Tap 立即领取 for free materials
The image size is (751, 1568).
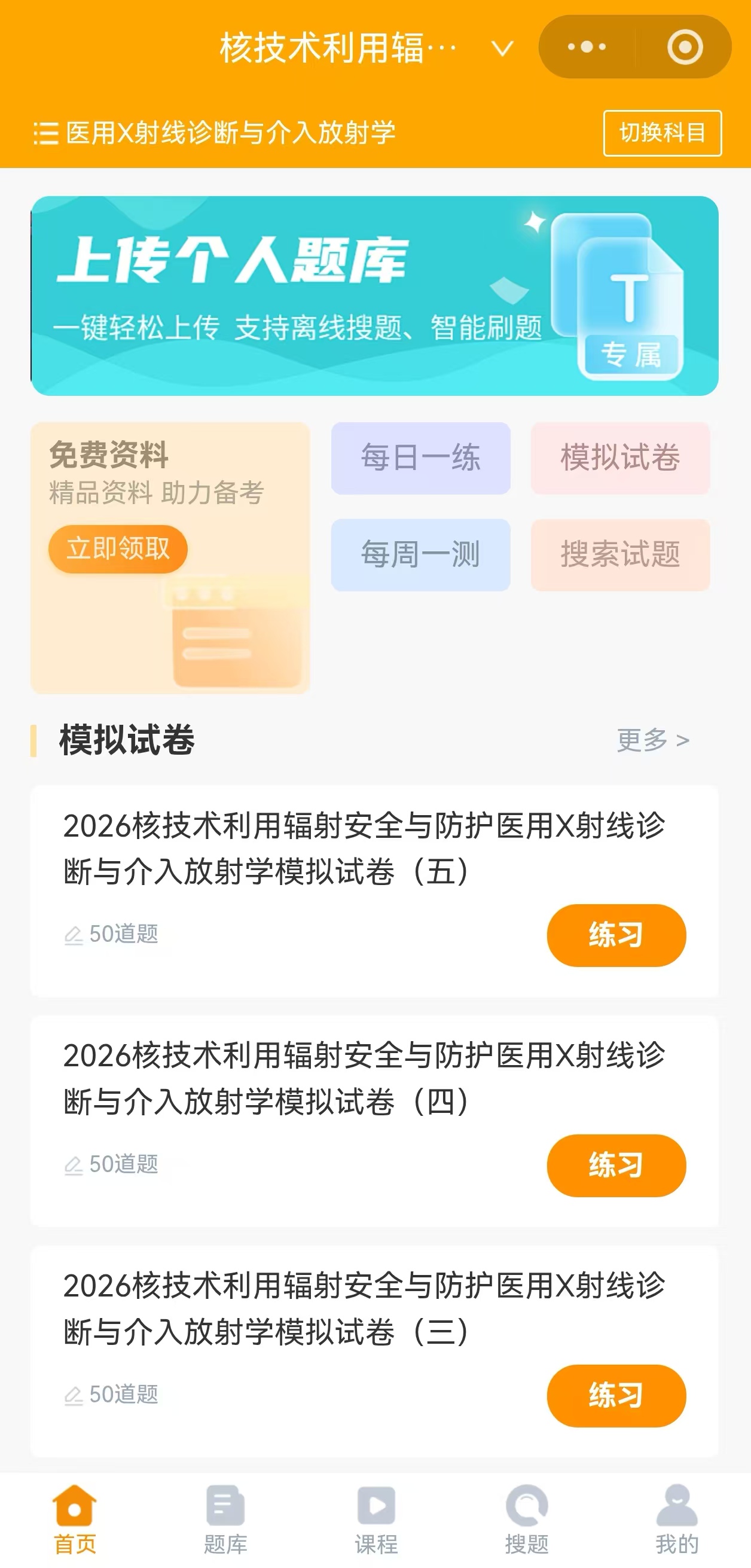[118, 548]
